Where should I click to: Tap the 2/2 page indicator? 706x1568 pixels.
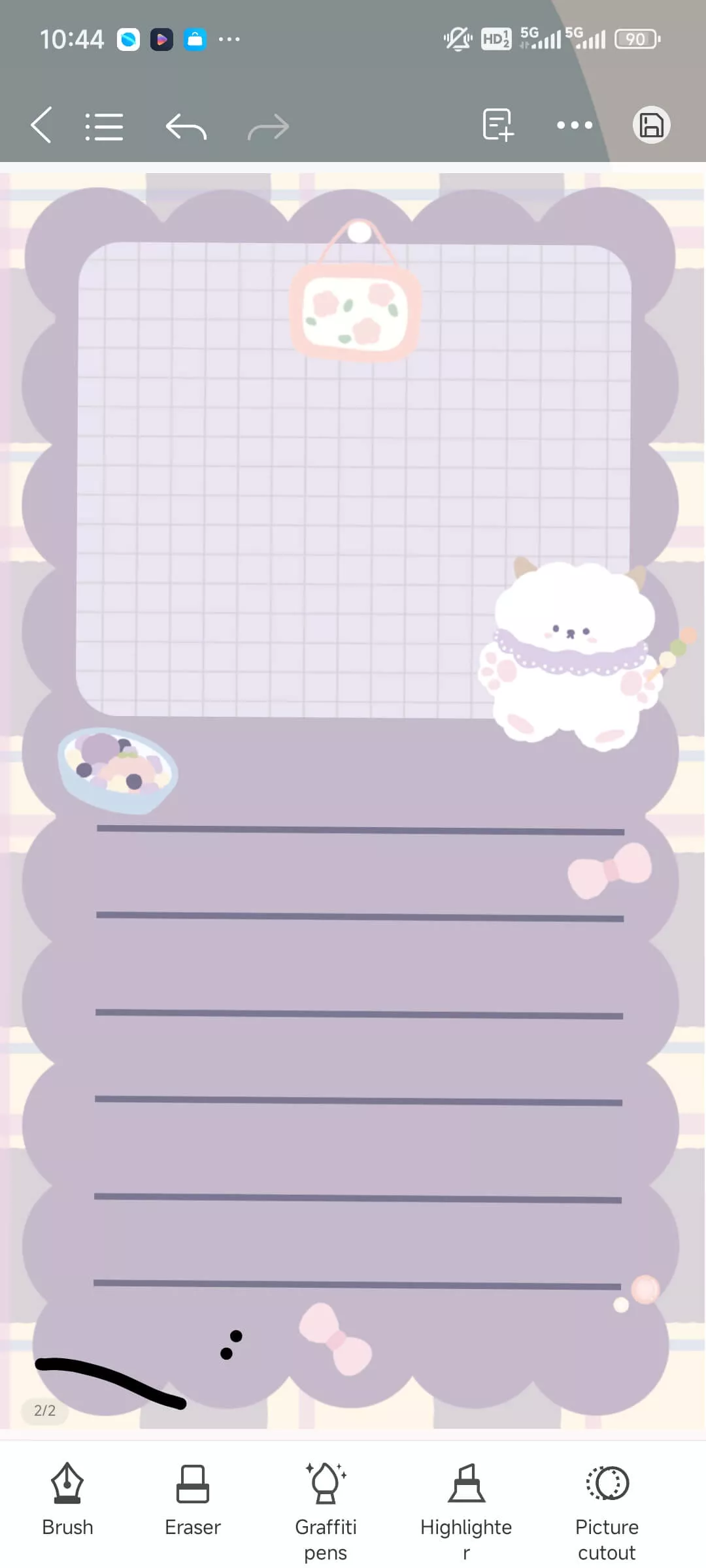(45, 1410)
